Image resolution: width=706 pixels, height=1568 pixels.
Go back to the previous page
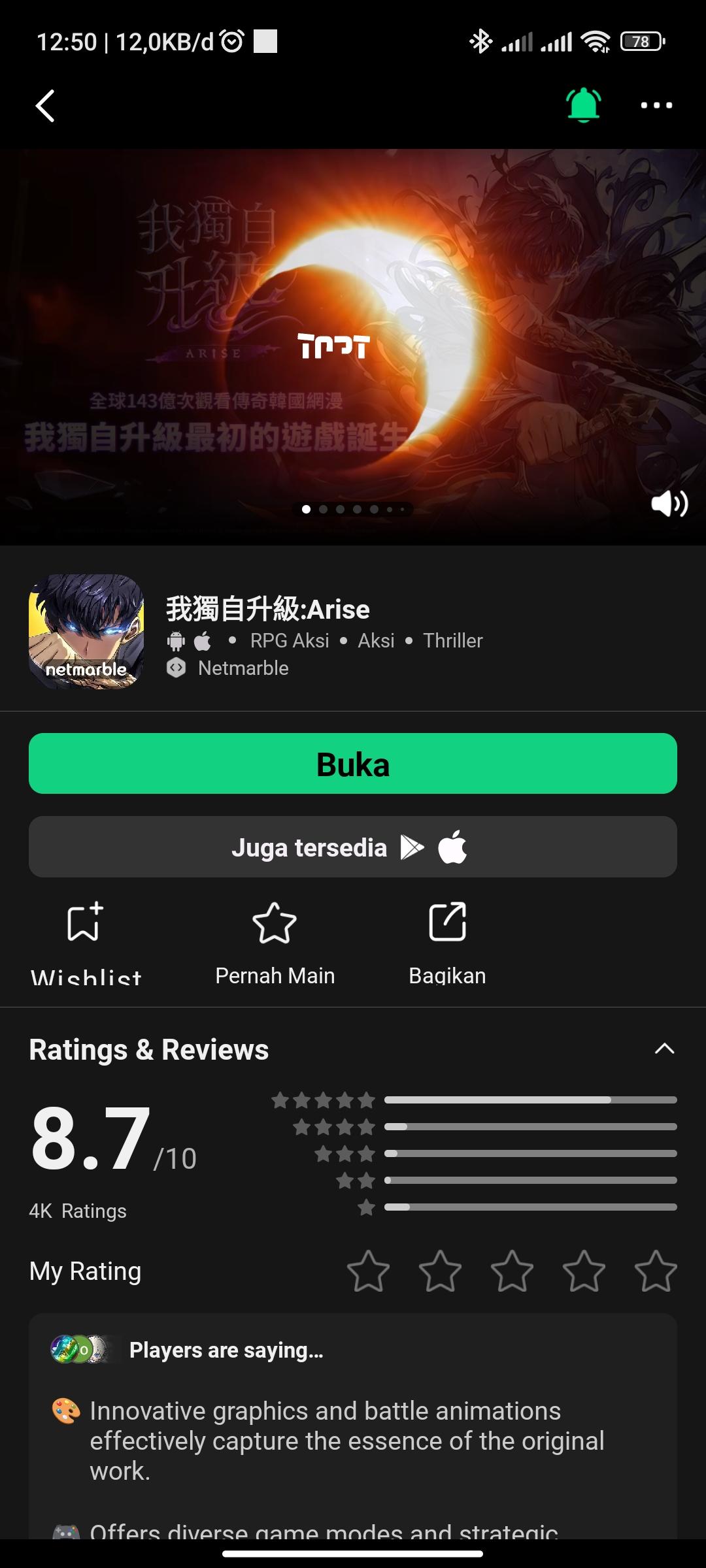pyautogui.click(x=45, y=106)
